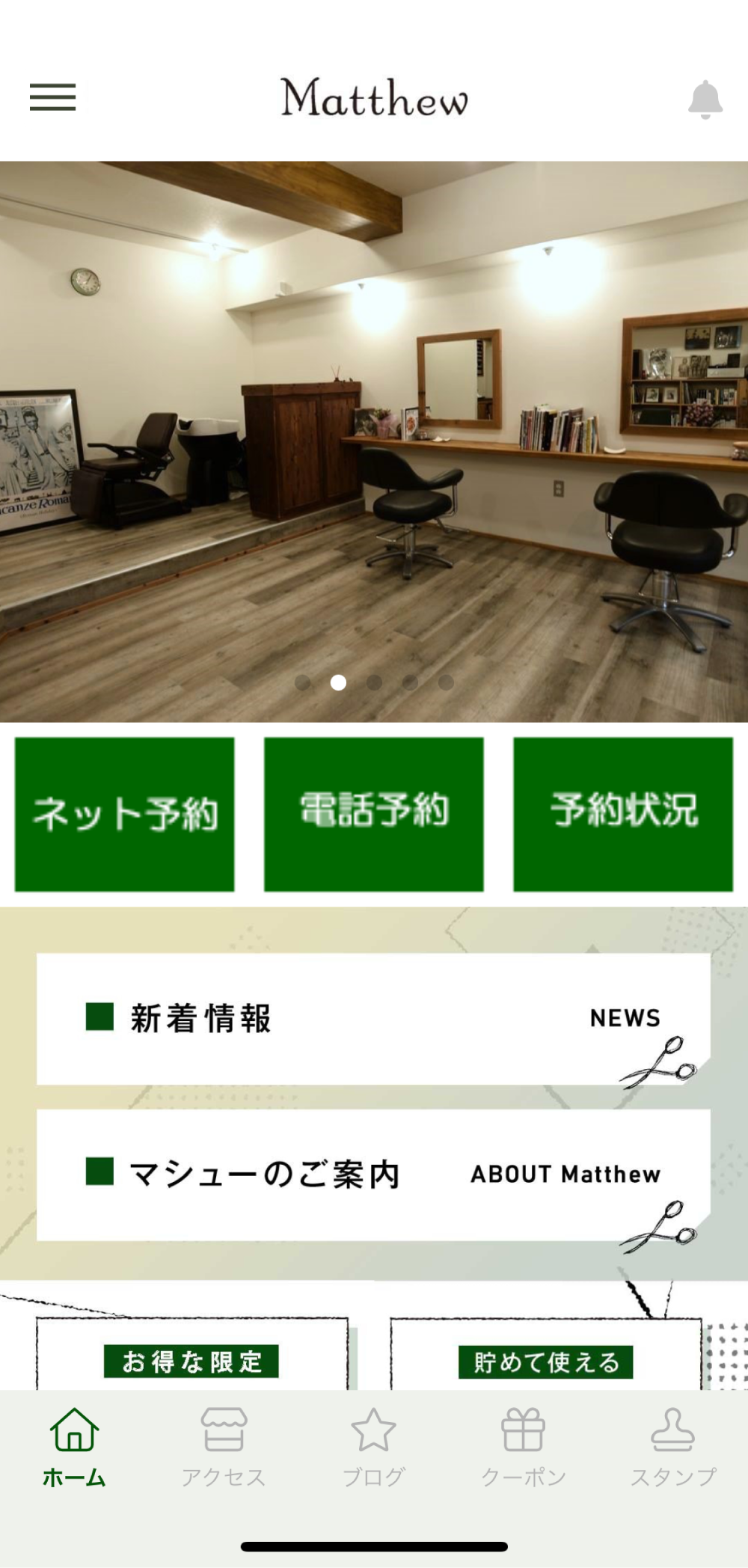This screenshot has height=1568, width=748.
Task: Open the 新着情報 NEWS card
Action: click(373, 1018)
